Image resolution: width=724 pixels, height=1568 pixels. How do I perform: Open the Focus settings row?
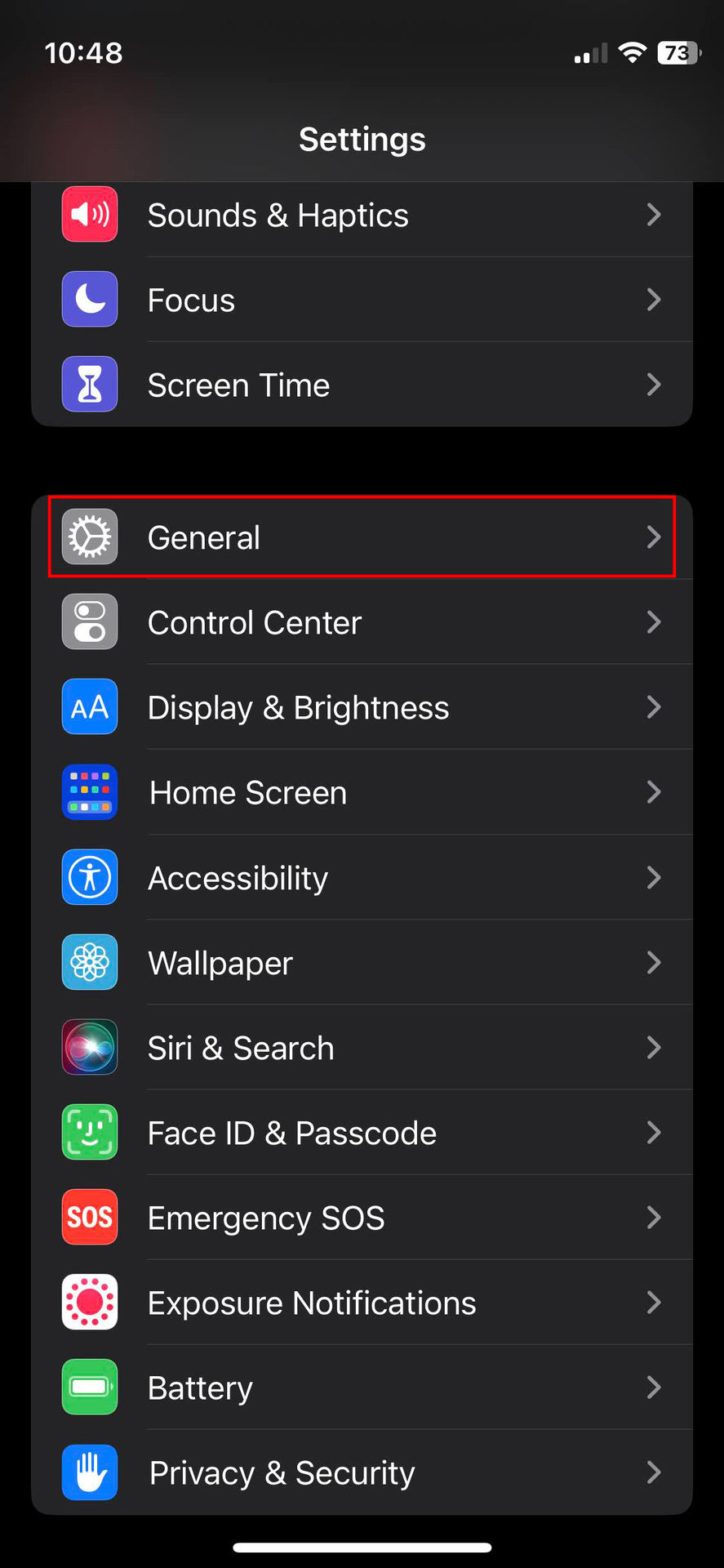tap(362, 301)
